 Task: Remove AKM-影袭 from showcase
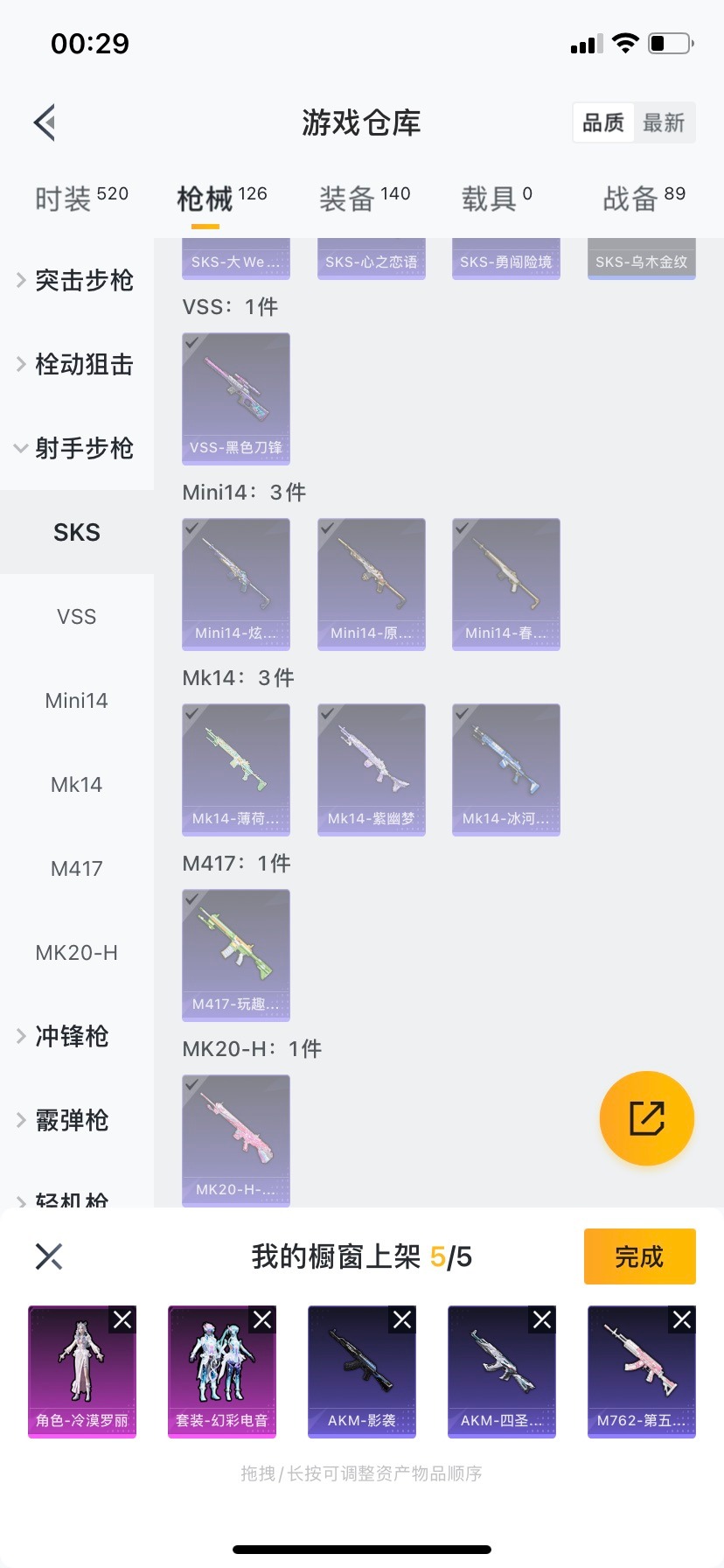402,1319
